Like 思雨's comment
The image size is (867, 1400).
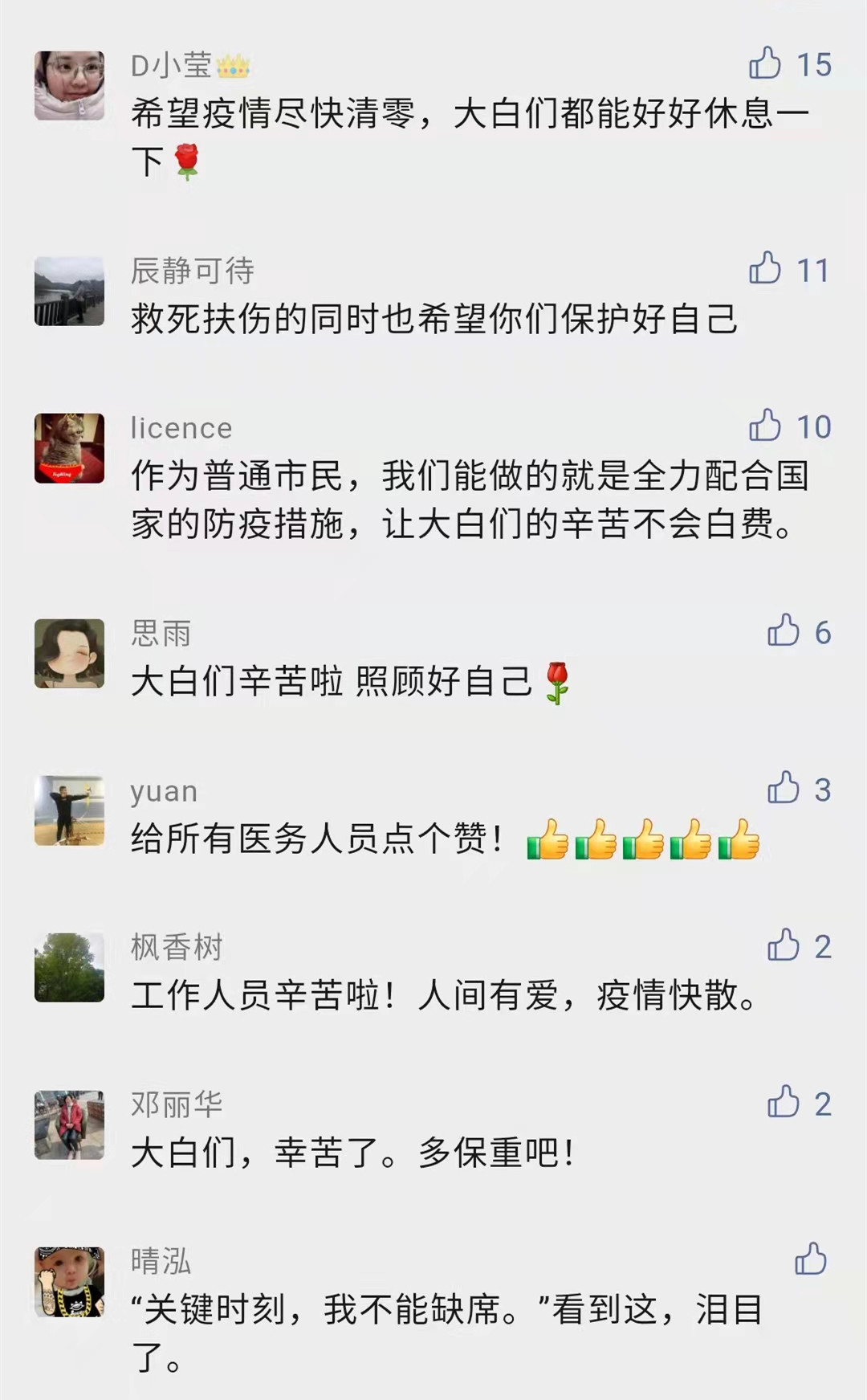(784, 631)
